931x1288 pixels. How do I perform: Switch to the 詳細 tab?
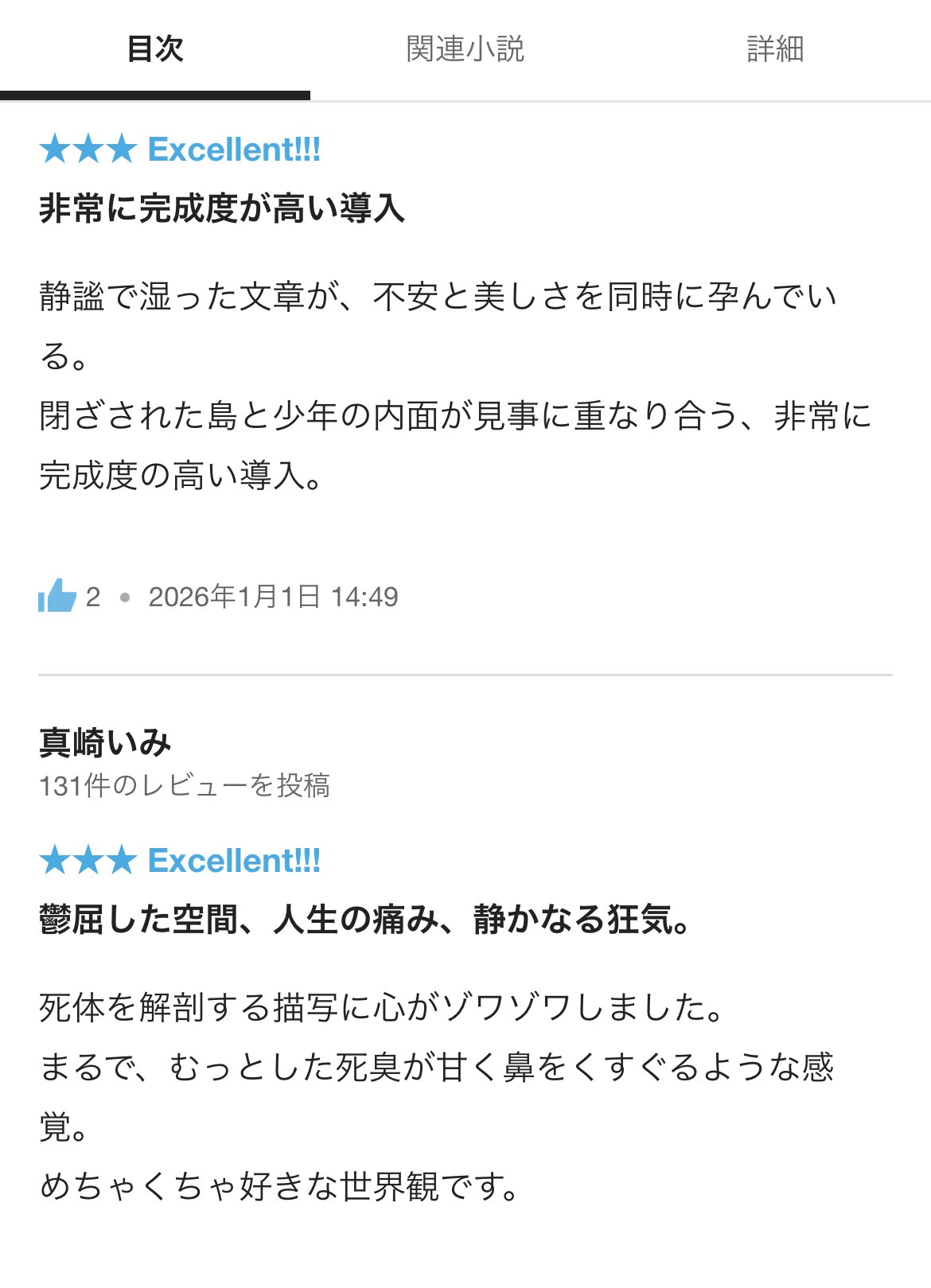pyautogui.click(x=775, y=49)
